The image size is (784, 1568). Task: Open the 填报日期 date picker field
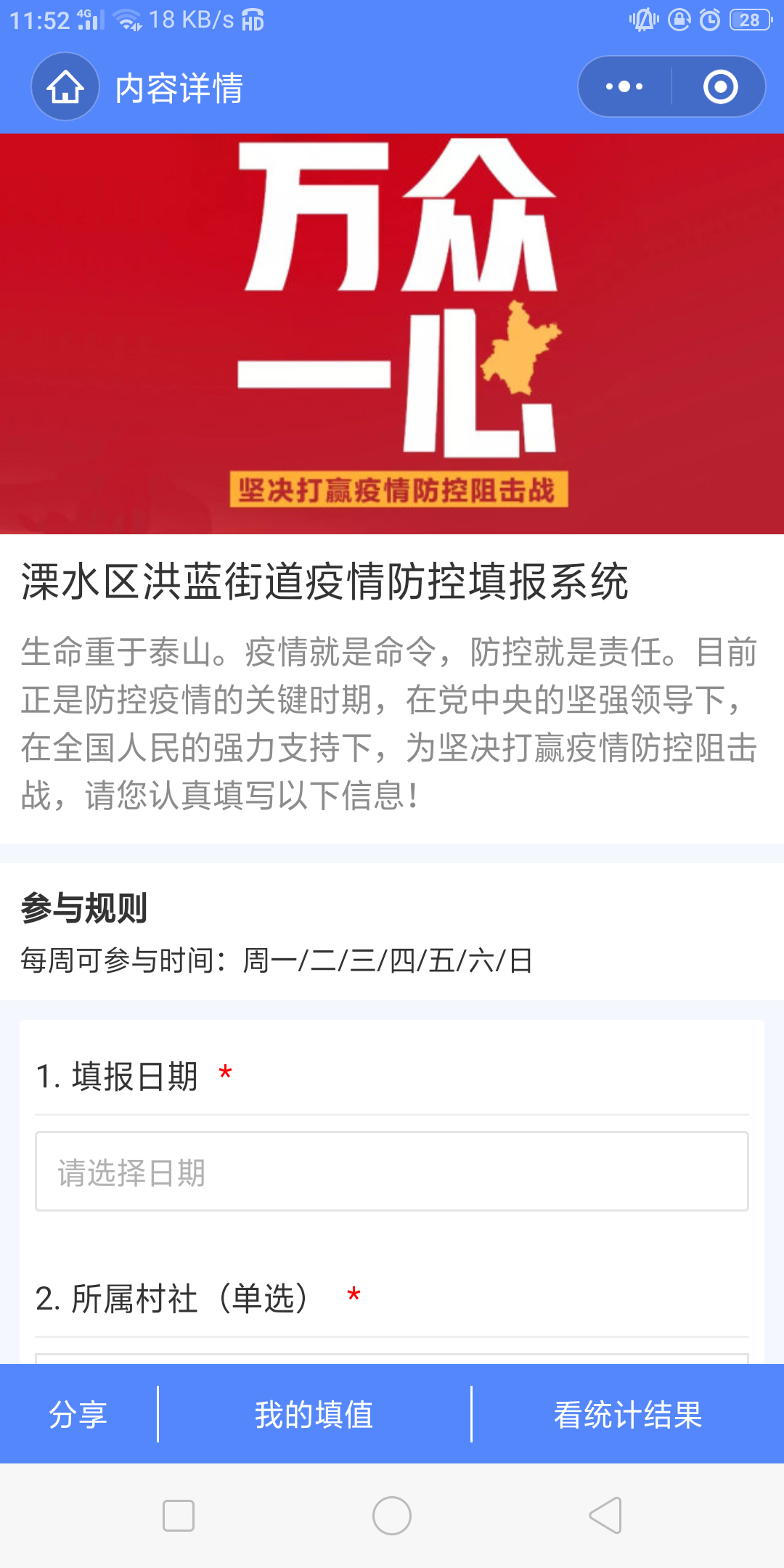pyautogui.click(x=392, y=1172)
